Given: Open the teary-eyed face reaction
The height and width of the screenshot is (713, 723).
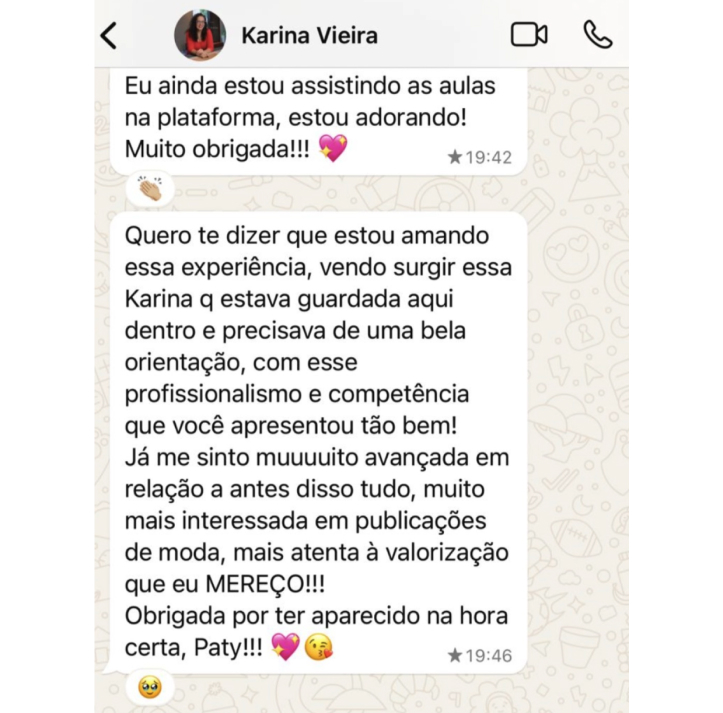Looking at the screenshot, I should pyautogui.click(x=150, y=687).
